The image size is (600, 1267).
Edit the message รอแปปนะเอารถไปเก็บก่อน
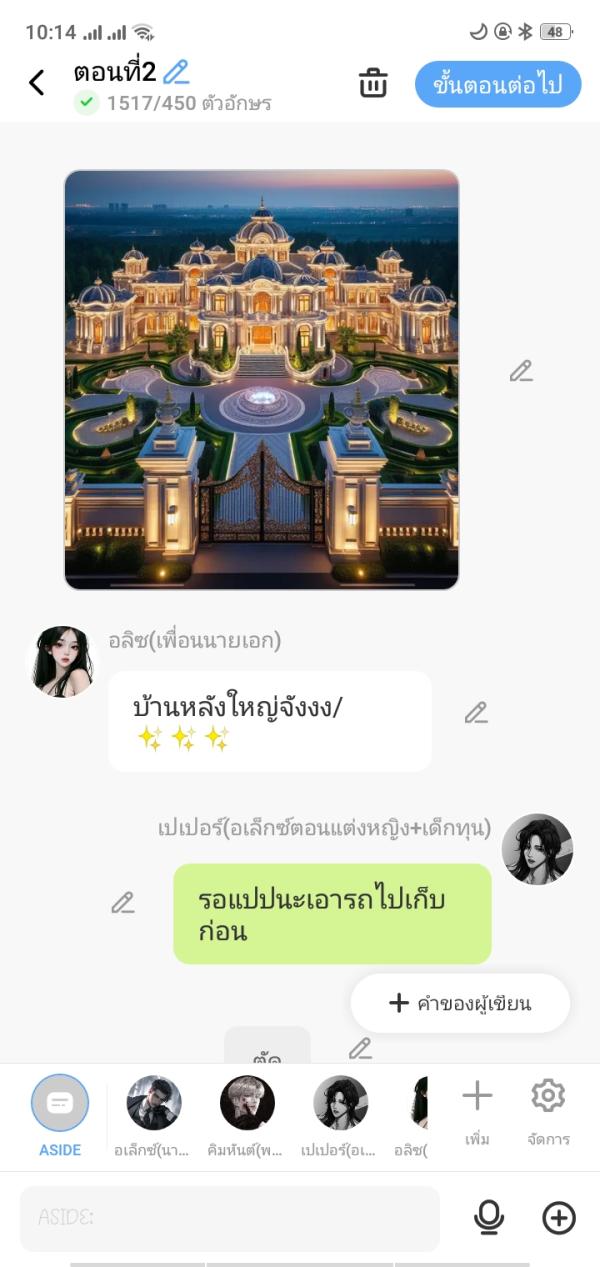tap(123, 903)
